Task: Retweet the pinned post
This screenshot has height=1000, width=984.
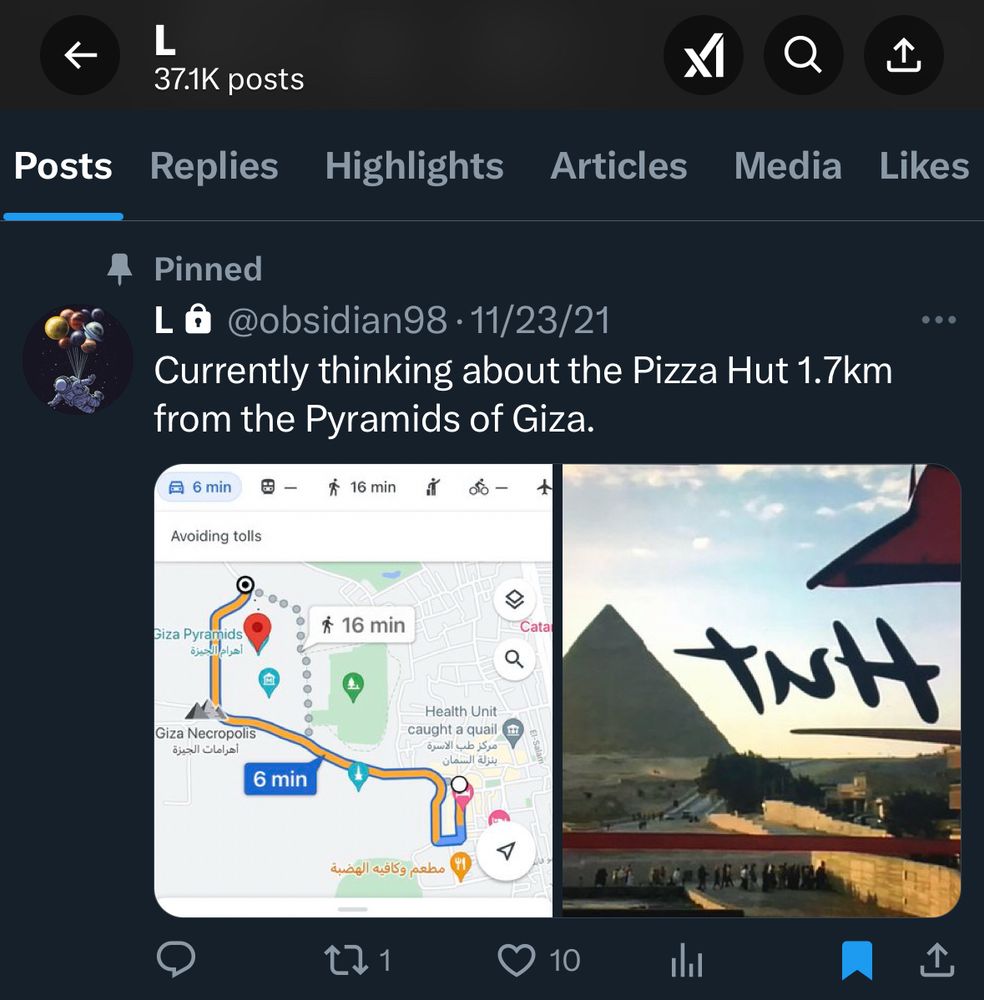Action: (345, 959)
